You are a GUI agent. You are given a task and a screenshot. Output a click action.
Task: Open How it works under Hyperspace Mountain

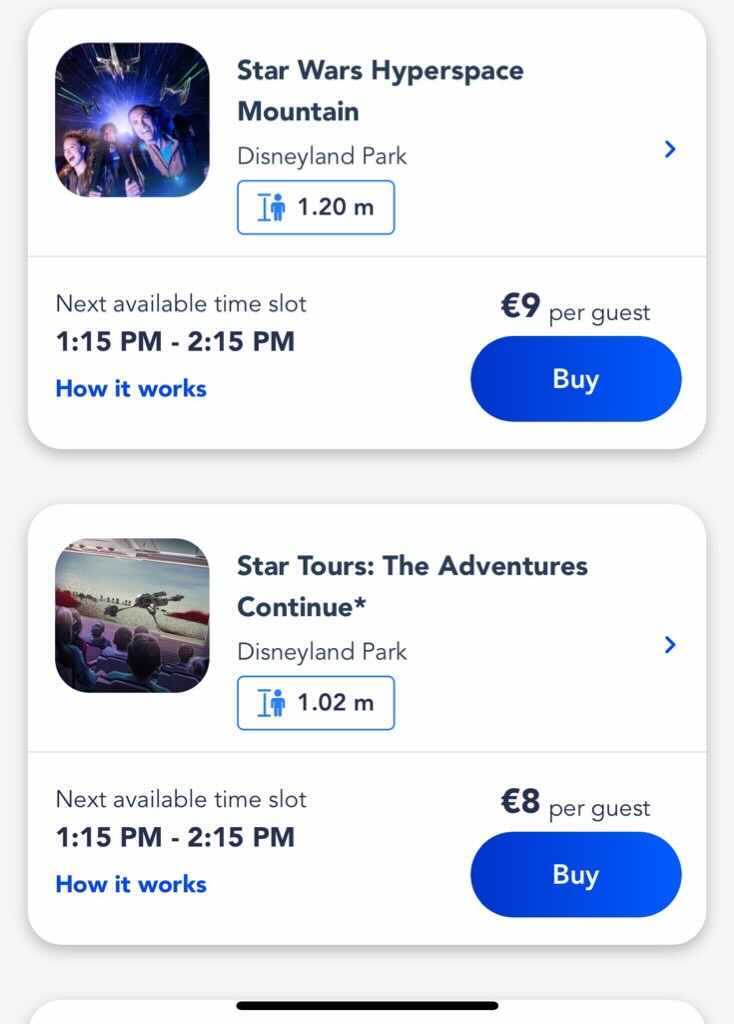pos(131,389)
